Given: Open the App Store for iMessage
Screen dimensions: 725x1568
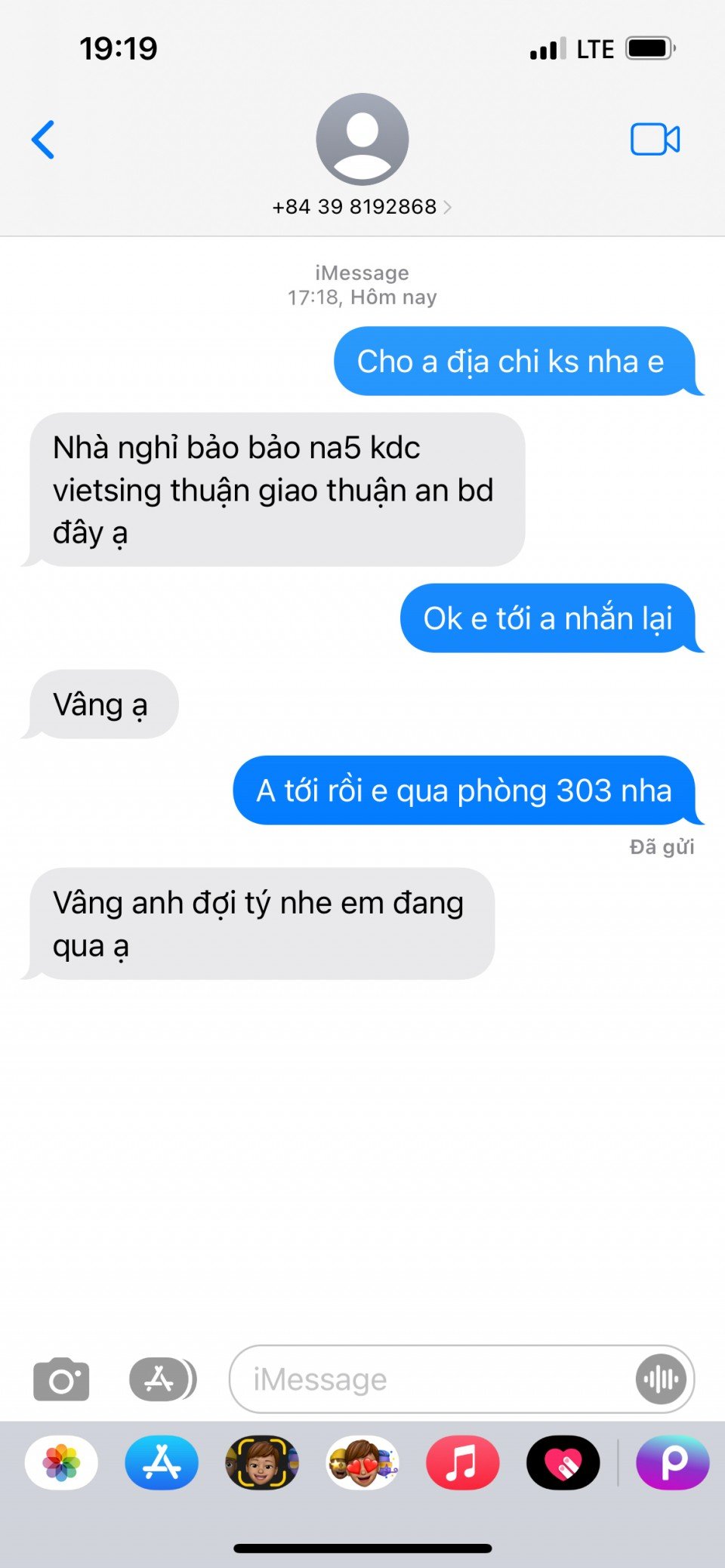Looking at the screenshot, I should point(162,1462).
